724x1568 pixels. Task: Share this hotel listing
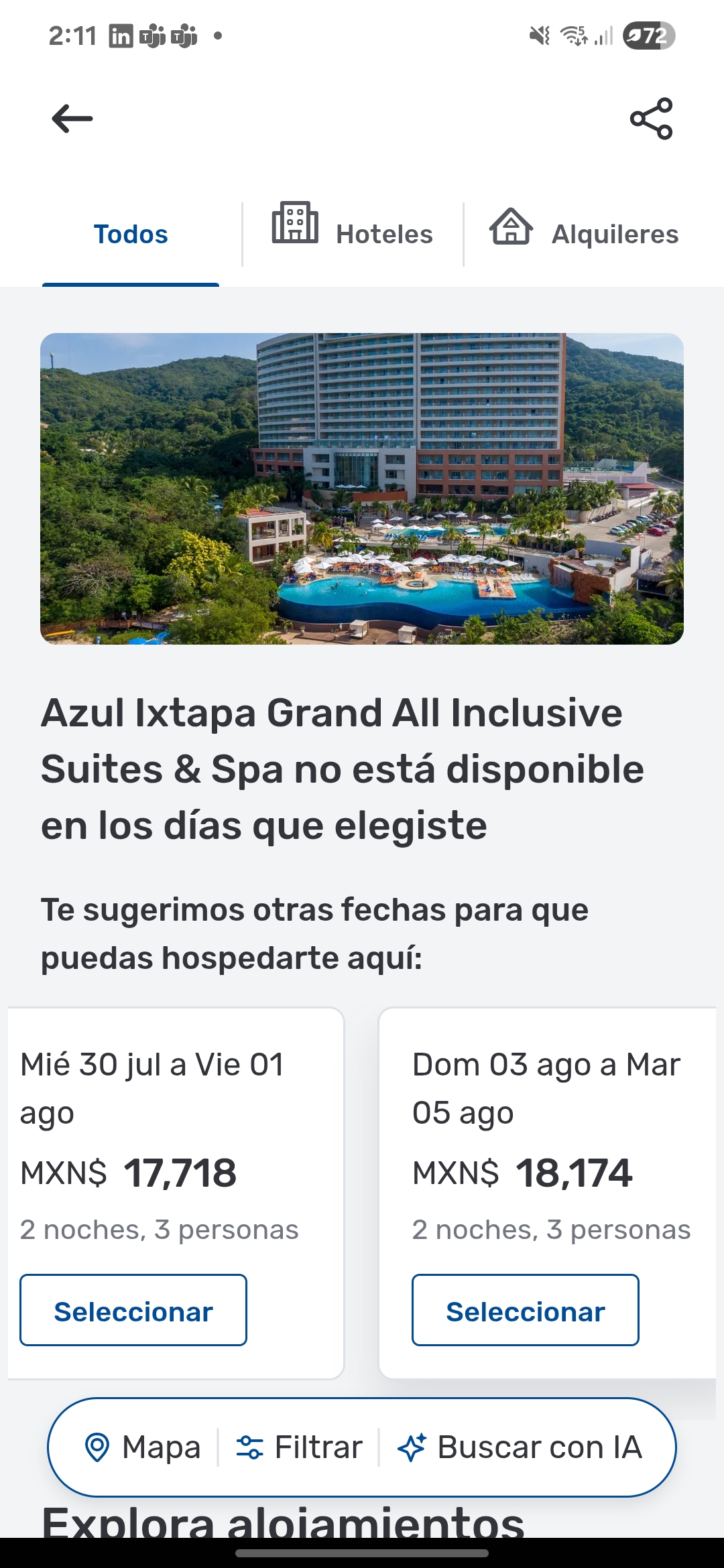coord(651,119)
